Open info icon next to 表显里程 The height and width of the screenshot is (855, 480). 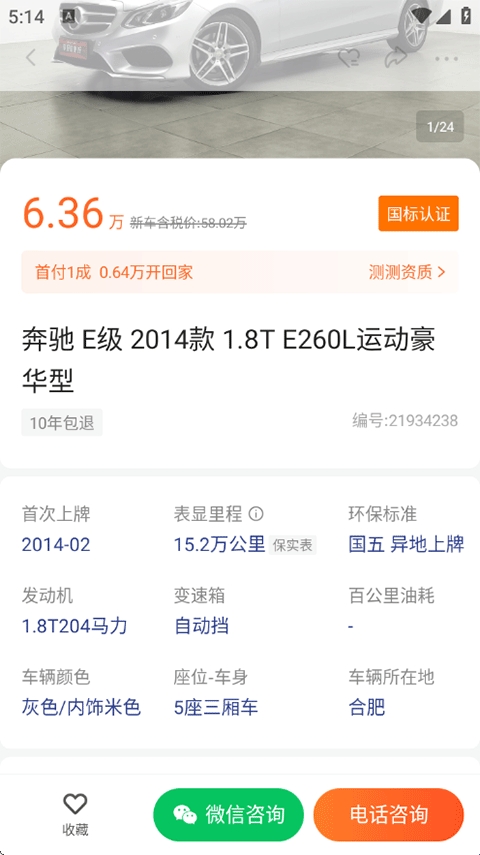256,514
